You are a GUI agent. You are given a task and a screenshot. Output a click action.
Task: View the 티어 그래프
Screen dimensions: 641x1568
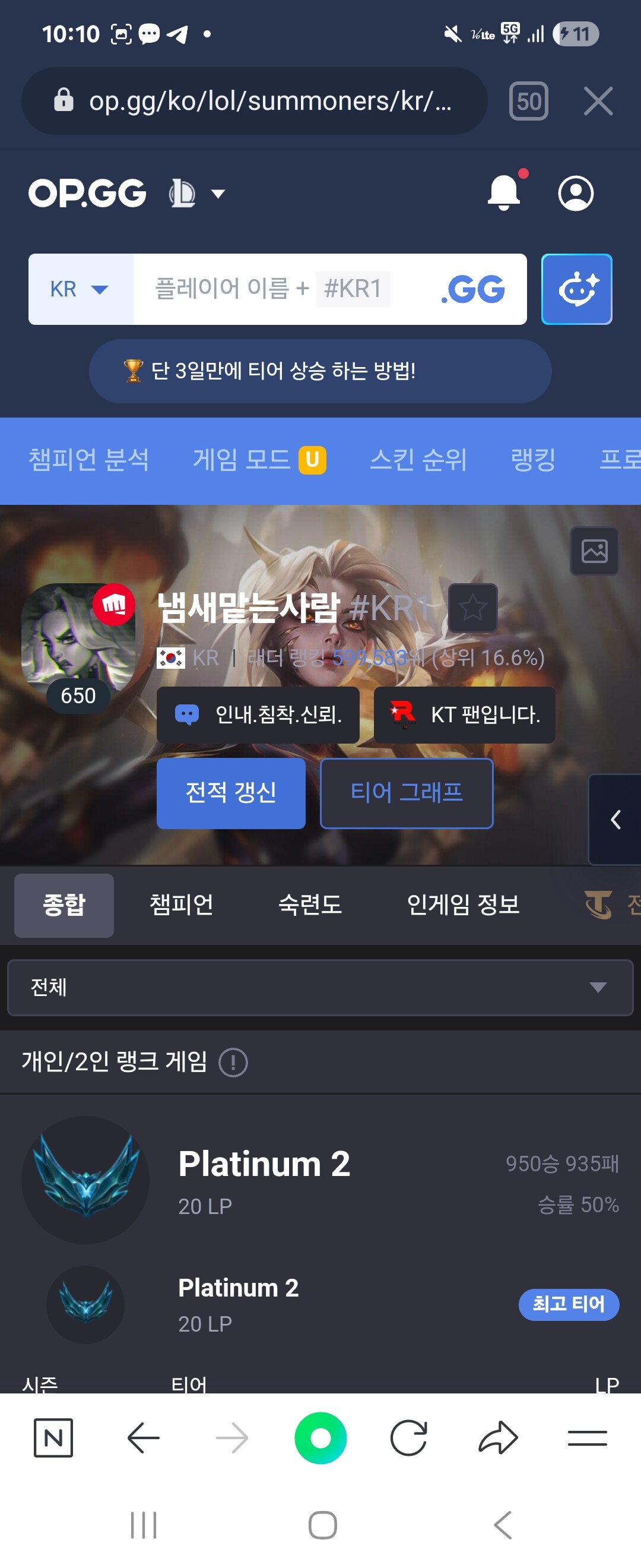pos(406,792)
